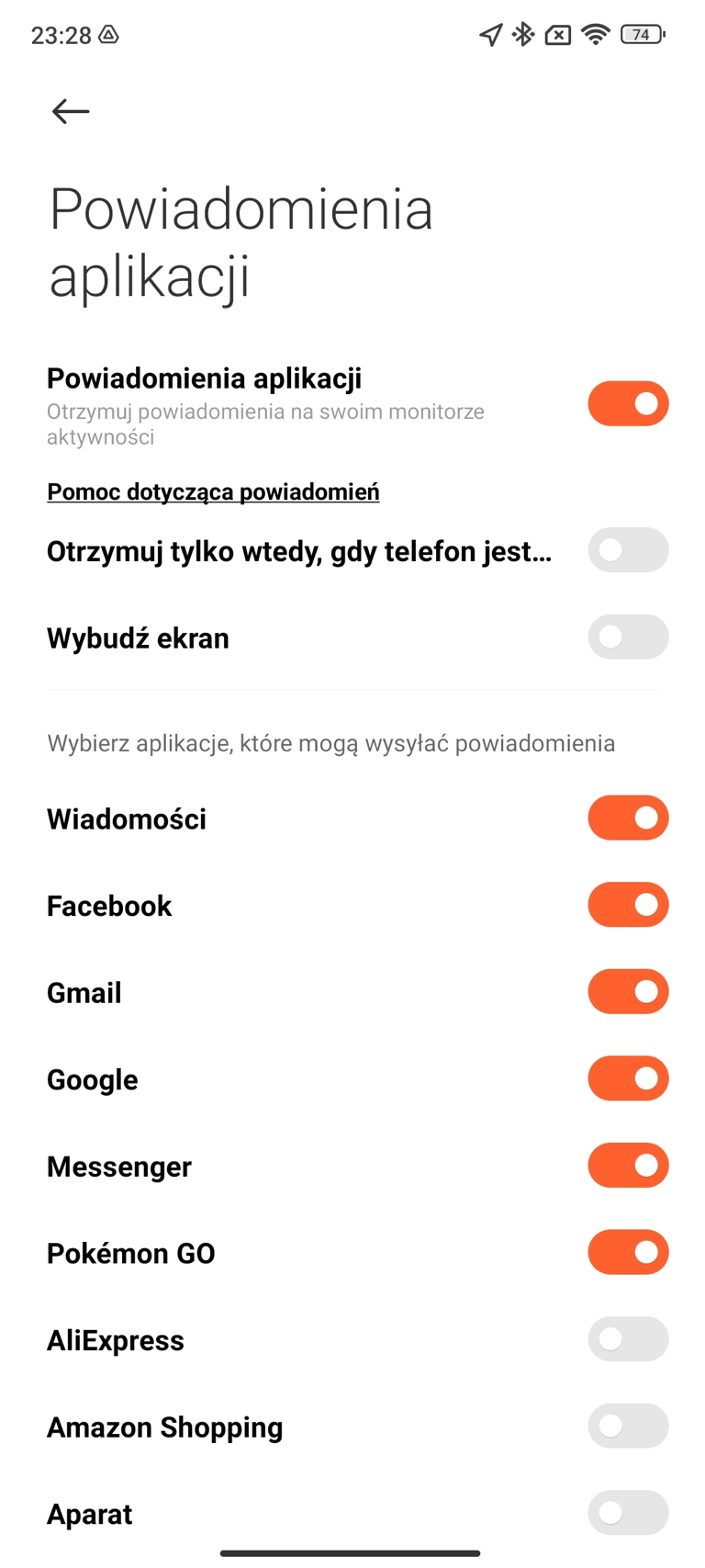The image size is (705, 1568).
Task: Disable notifications for Wiadomości
Action: point(628,818)
